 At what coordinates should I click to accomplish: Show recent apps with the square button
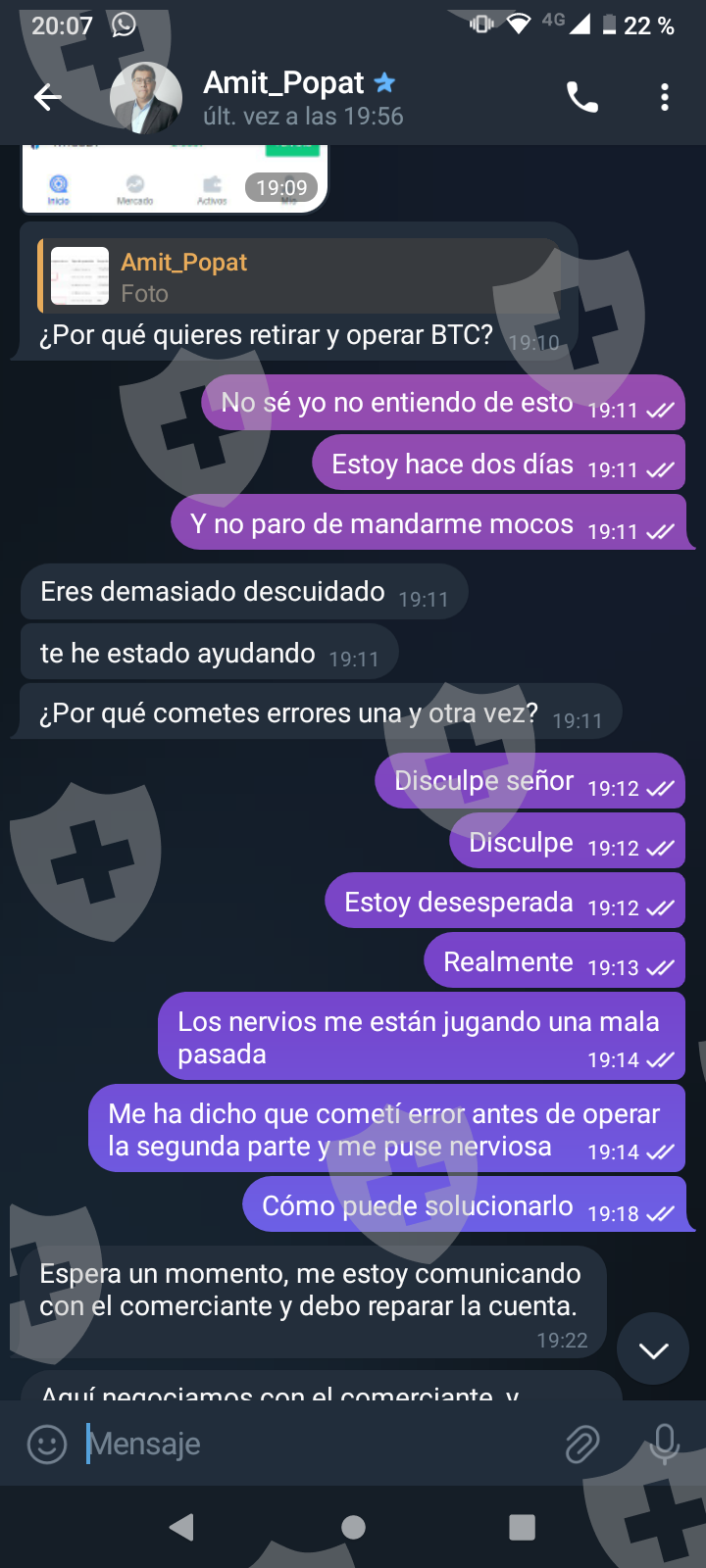click(523, 1527)
